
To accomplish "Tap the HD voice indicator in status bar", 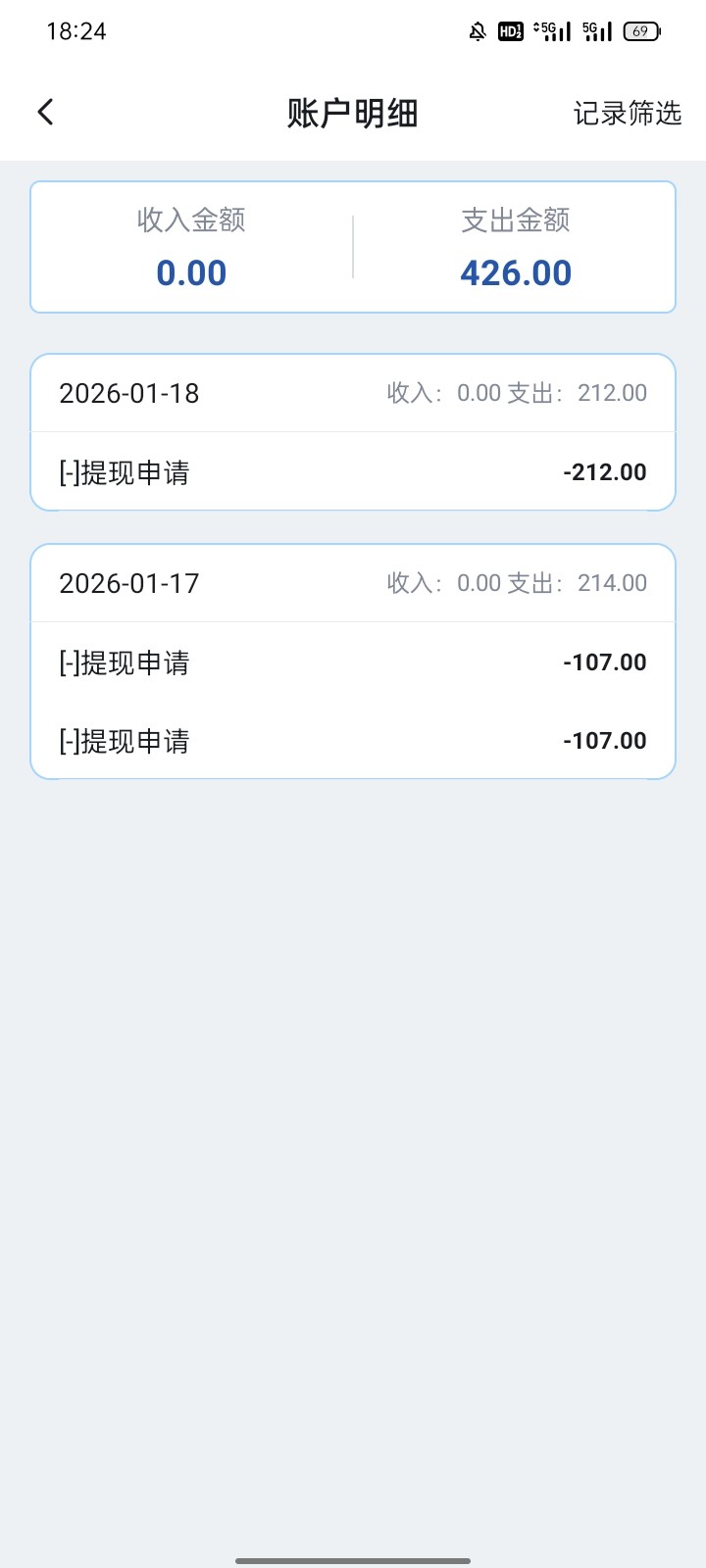I will pos(509,31).
